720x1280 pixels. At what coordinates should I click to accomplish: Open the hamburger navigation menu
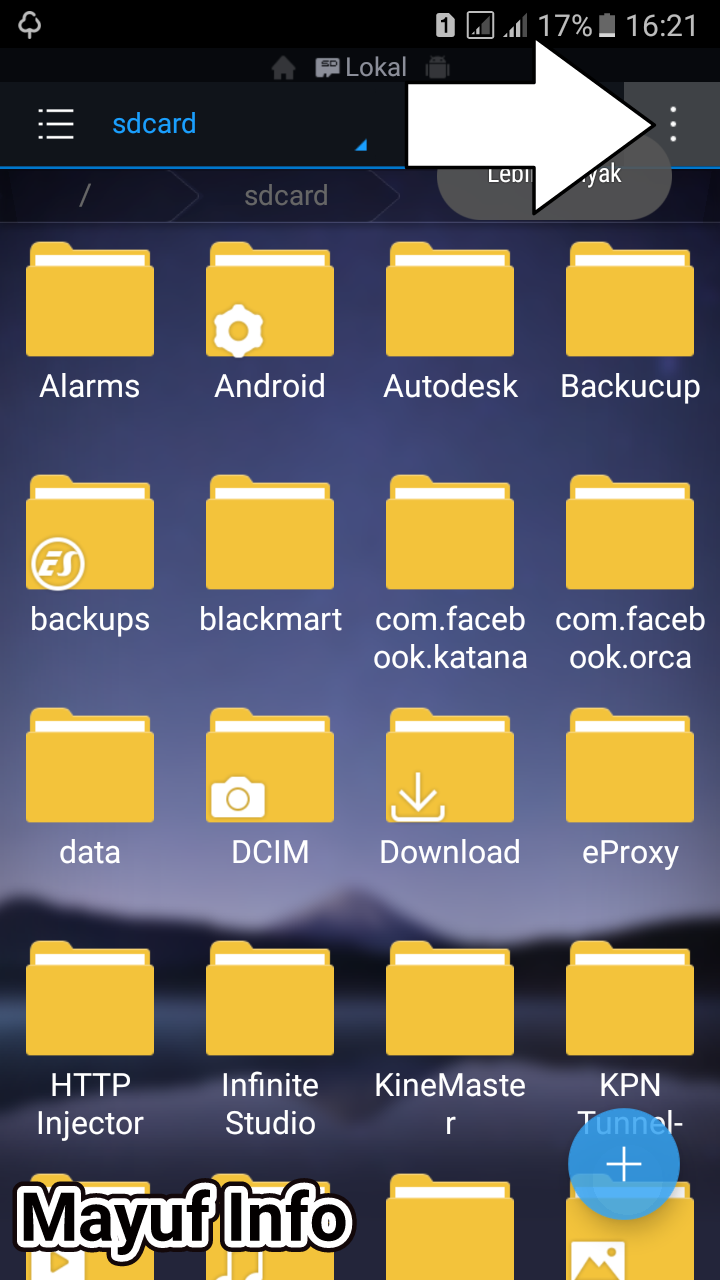[x=56, y=124]
